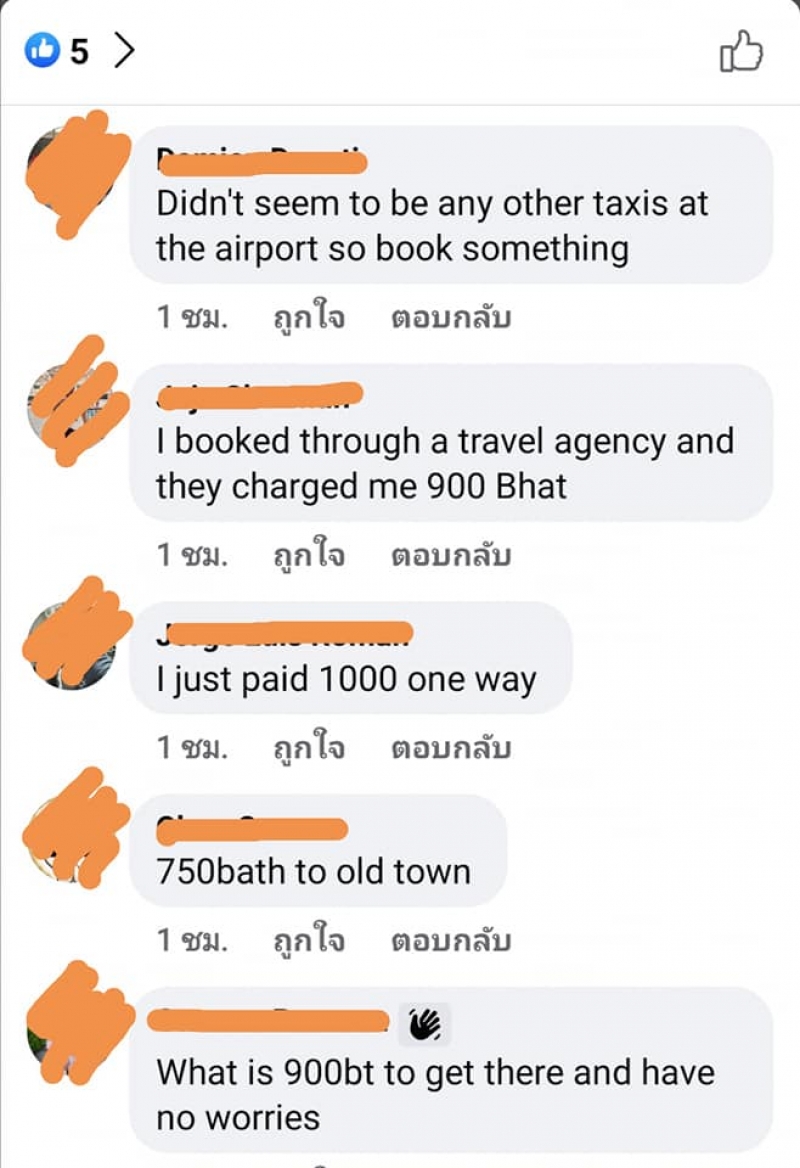Tap the thumbs-up like icon at top
This screenshot has width=800, height=1168.
(740, 51)
